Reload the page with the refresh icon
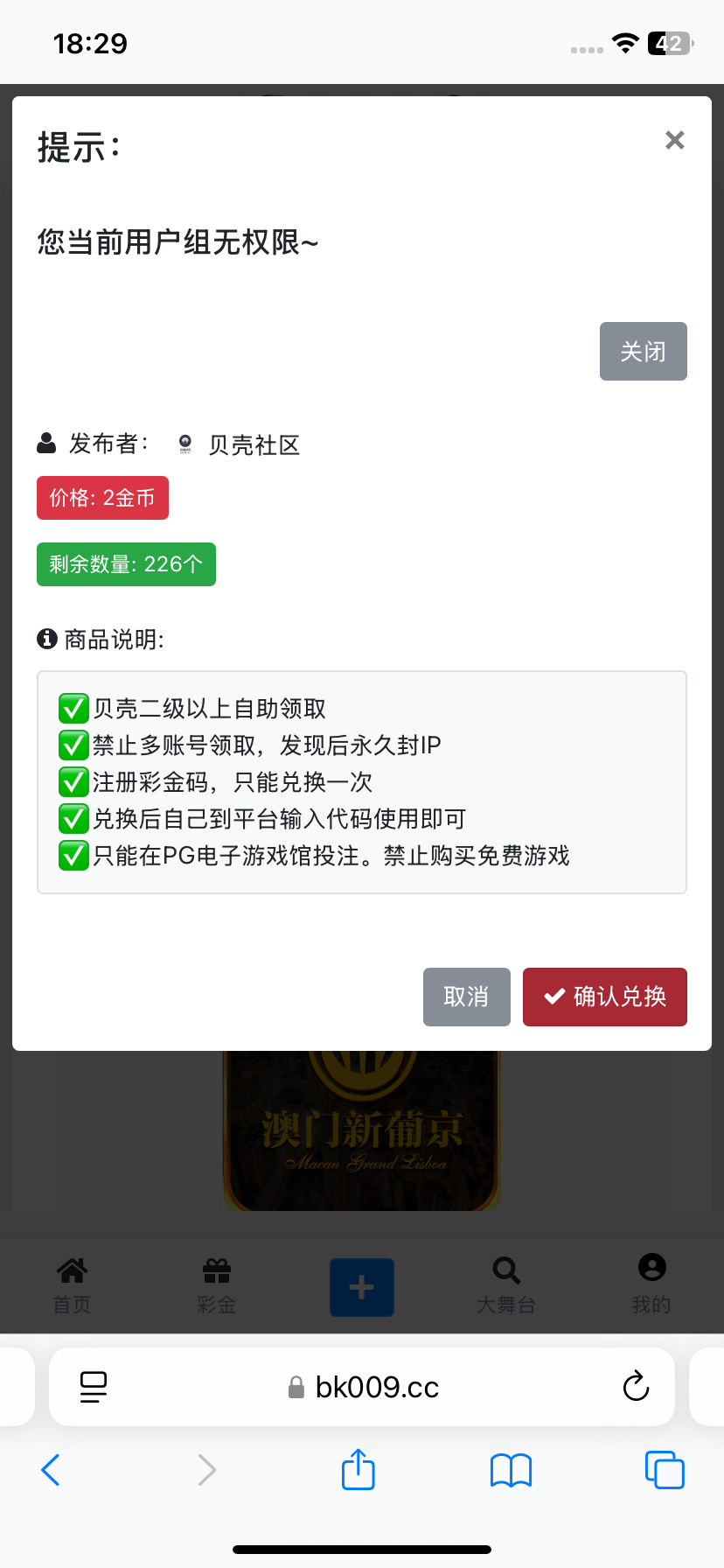Viewport: 724px width, 1568px height. (636, 1387)
